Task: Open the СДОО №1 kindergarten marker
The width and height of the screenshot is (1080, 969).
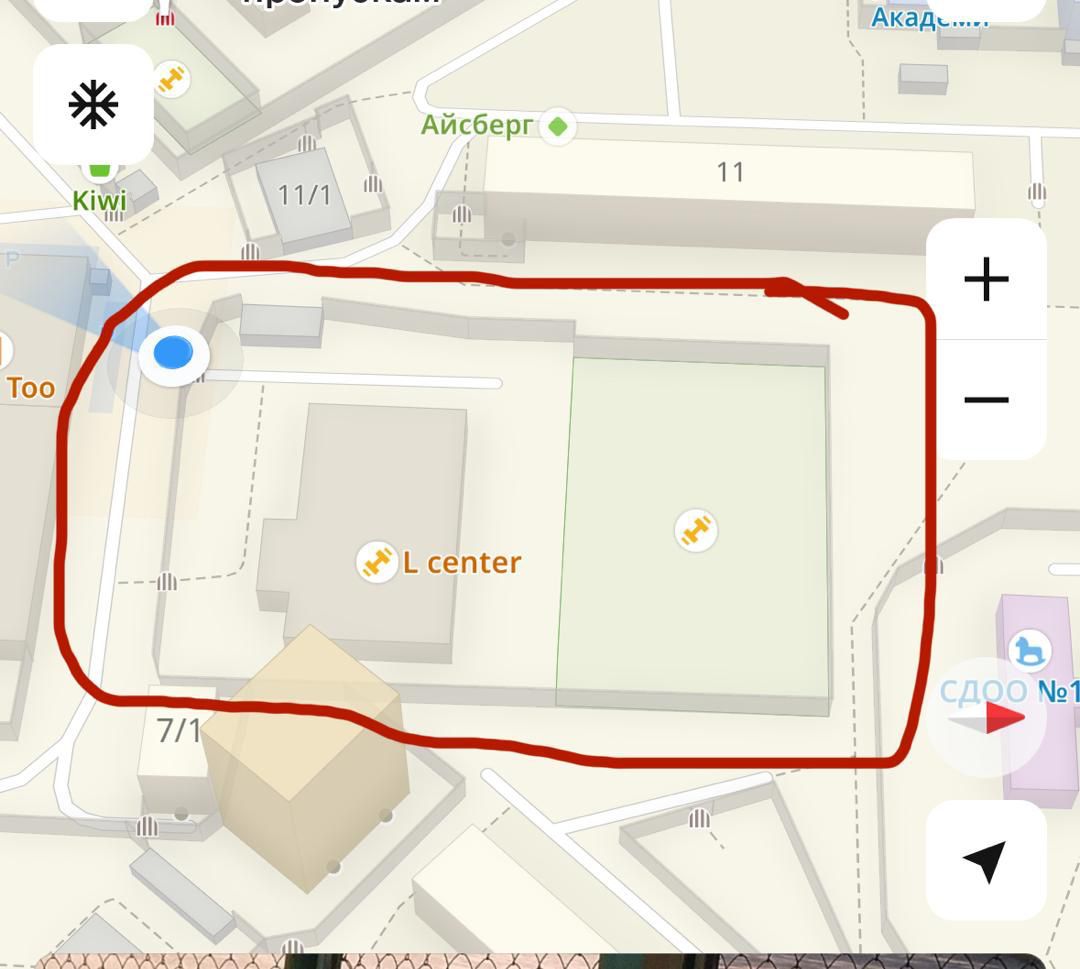Action: (1030, 651)
